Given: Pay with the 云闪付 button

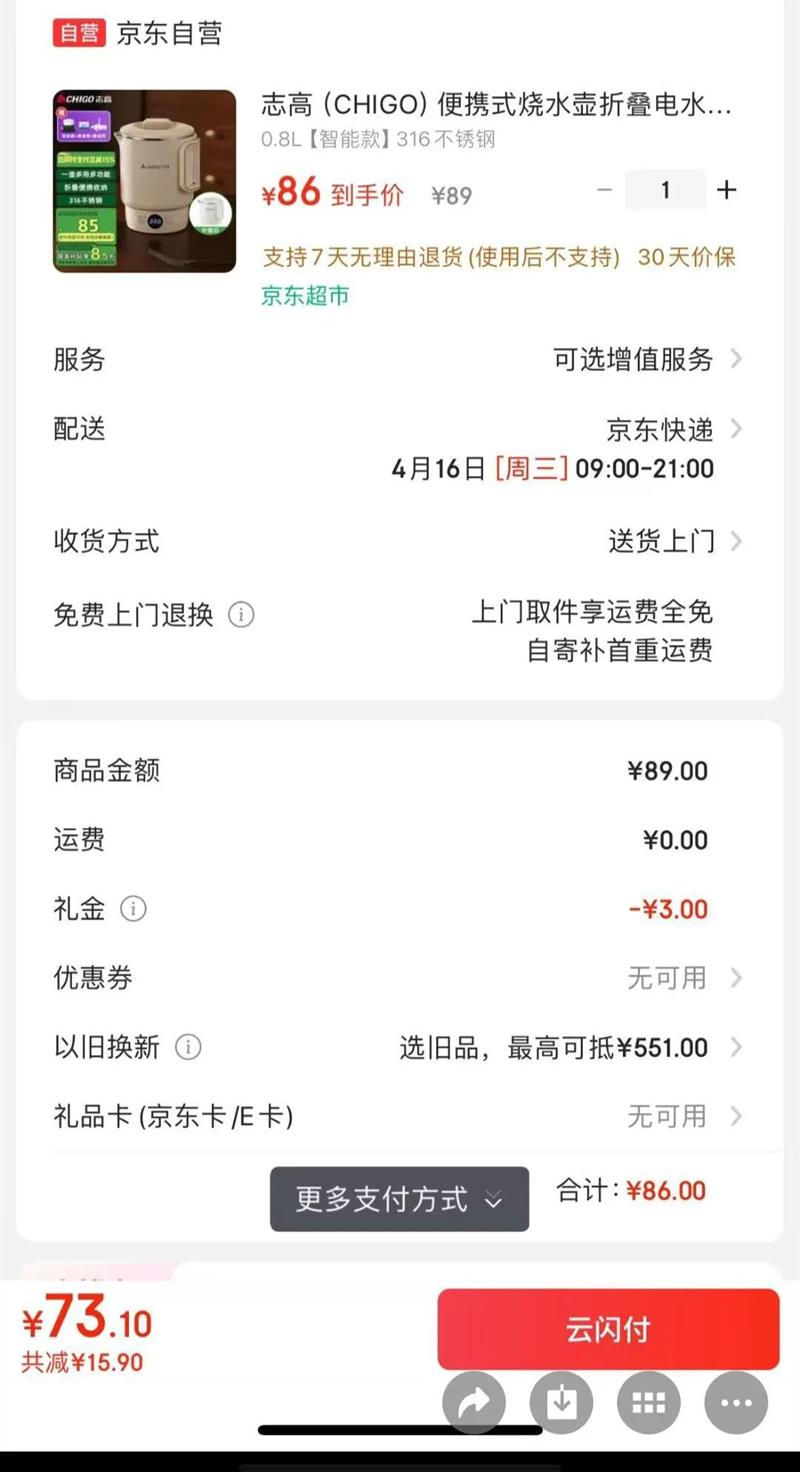Looking at the screenshot, I should [x=608, y=1329].
